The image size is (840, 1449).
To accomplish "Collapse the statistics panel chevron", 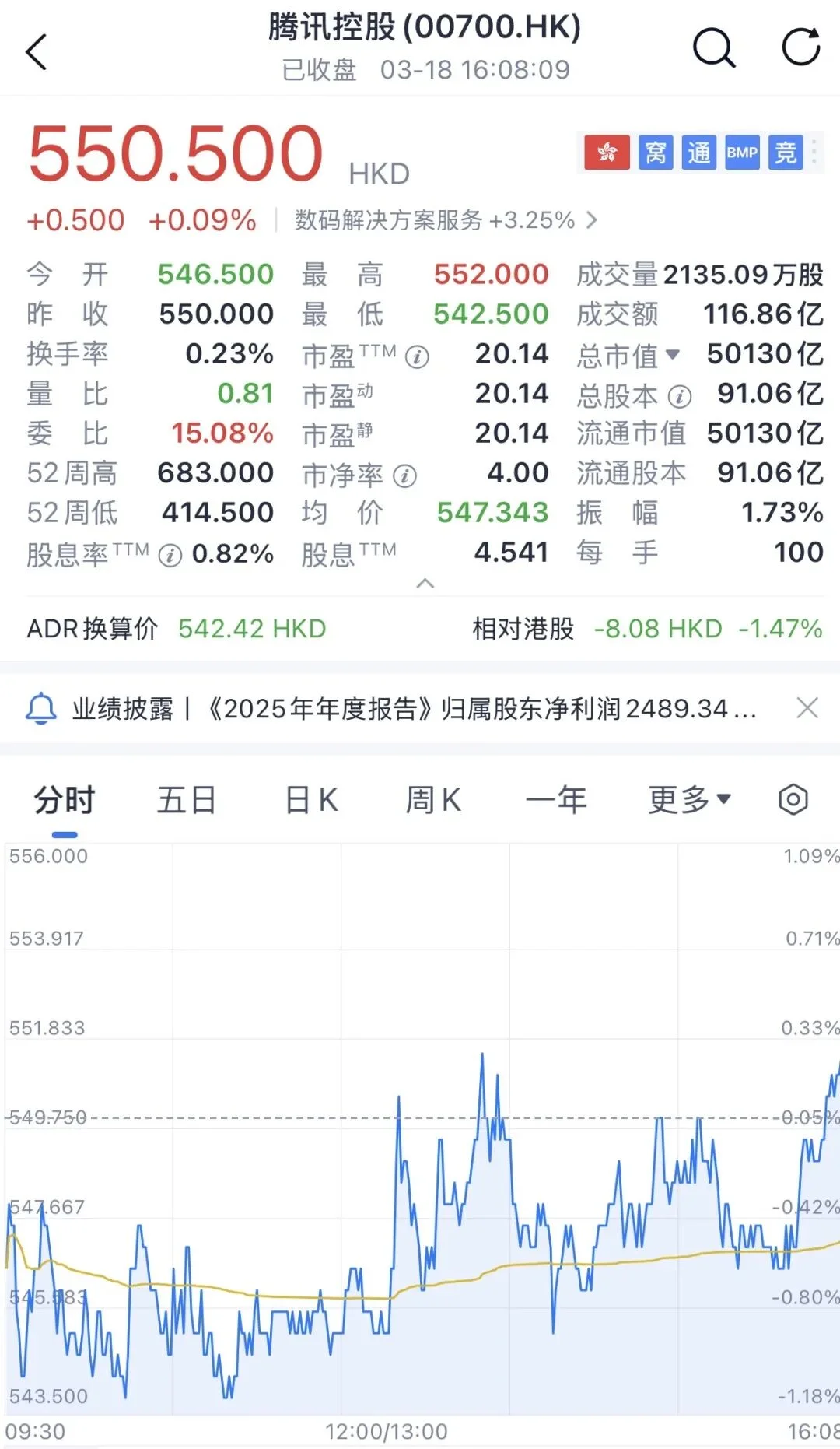I will [x=425, y=582].
